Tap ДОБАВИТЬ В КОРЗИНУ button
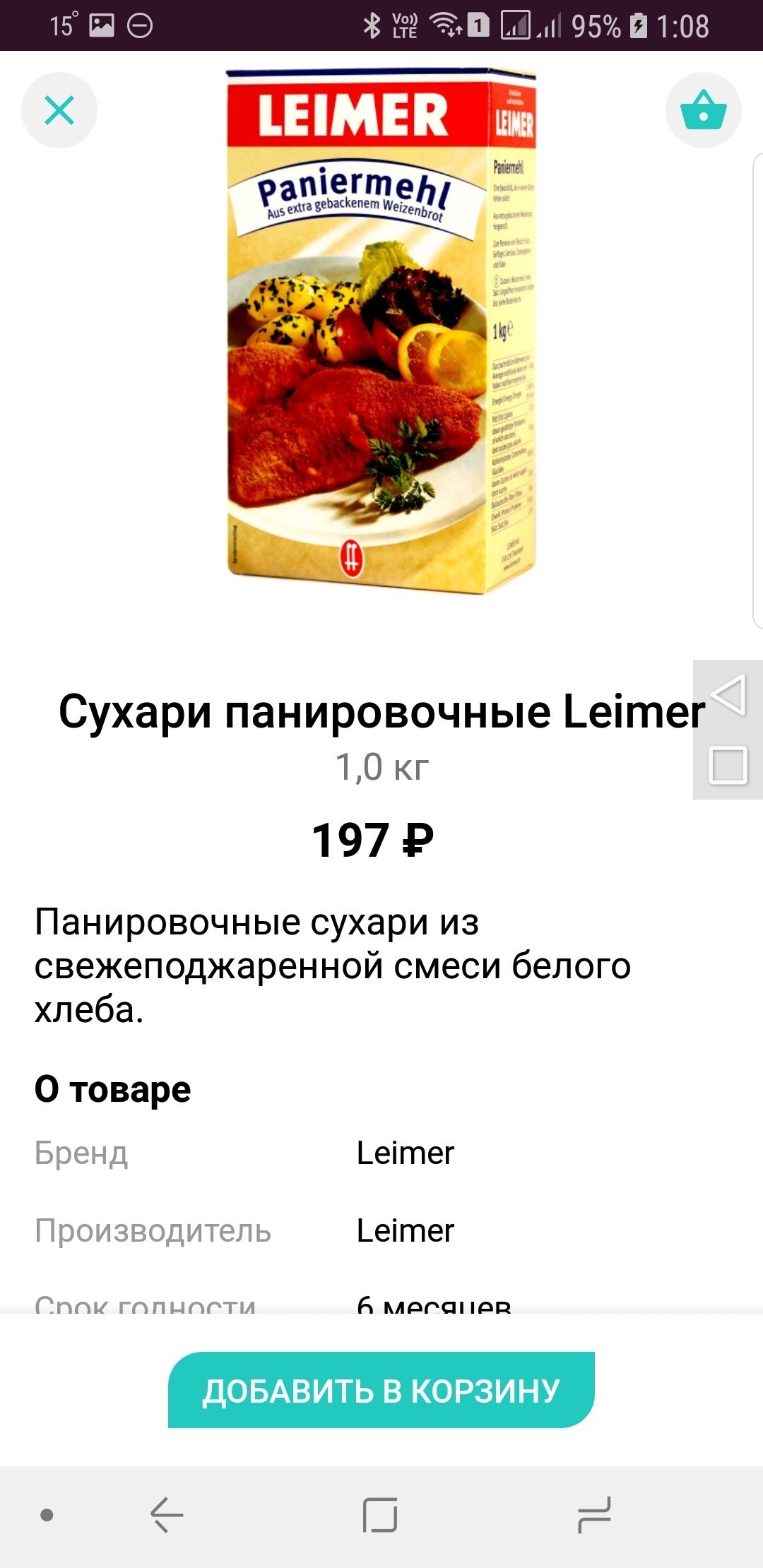Viewport: 763px width, 1568px height. [x=381, y=1390]
